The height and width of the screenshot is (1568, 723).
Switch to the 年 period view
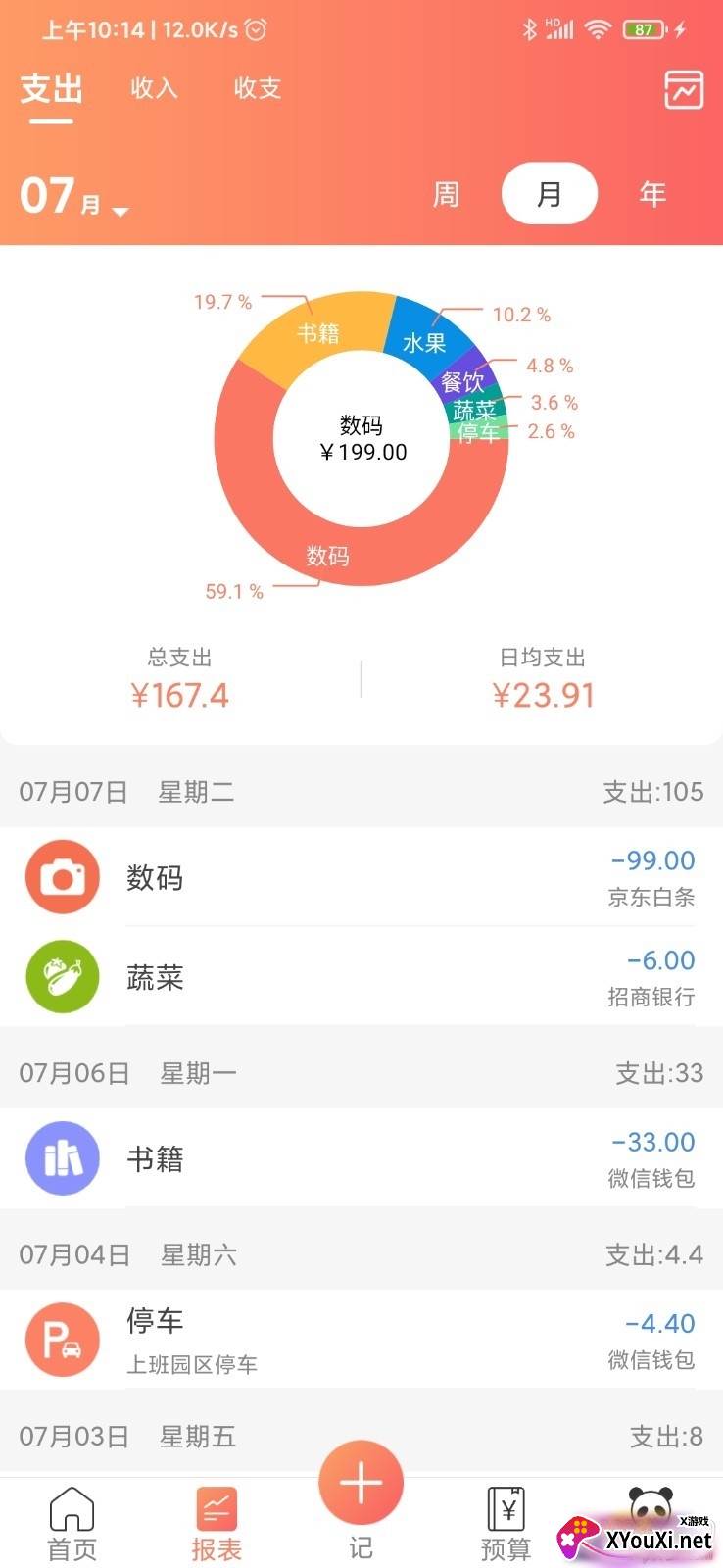(x=652, y=194)
